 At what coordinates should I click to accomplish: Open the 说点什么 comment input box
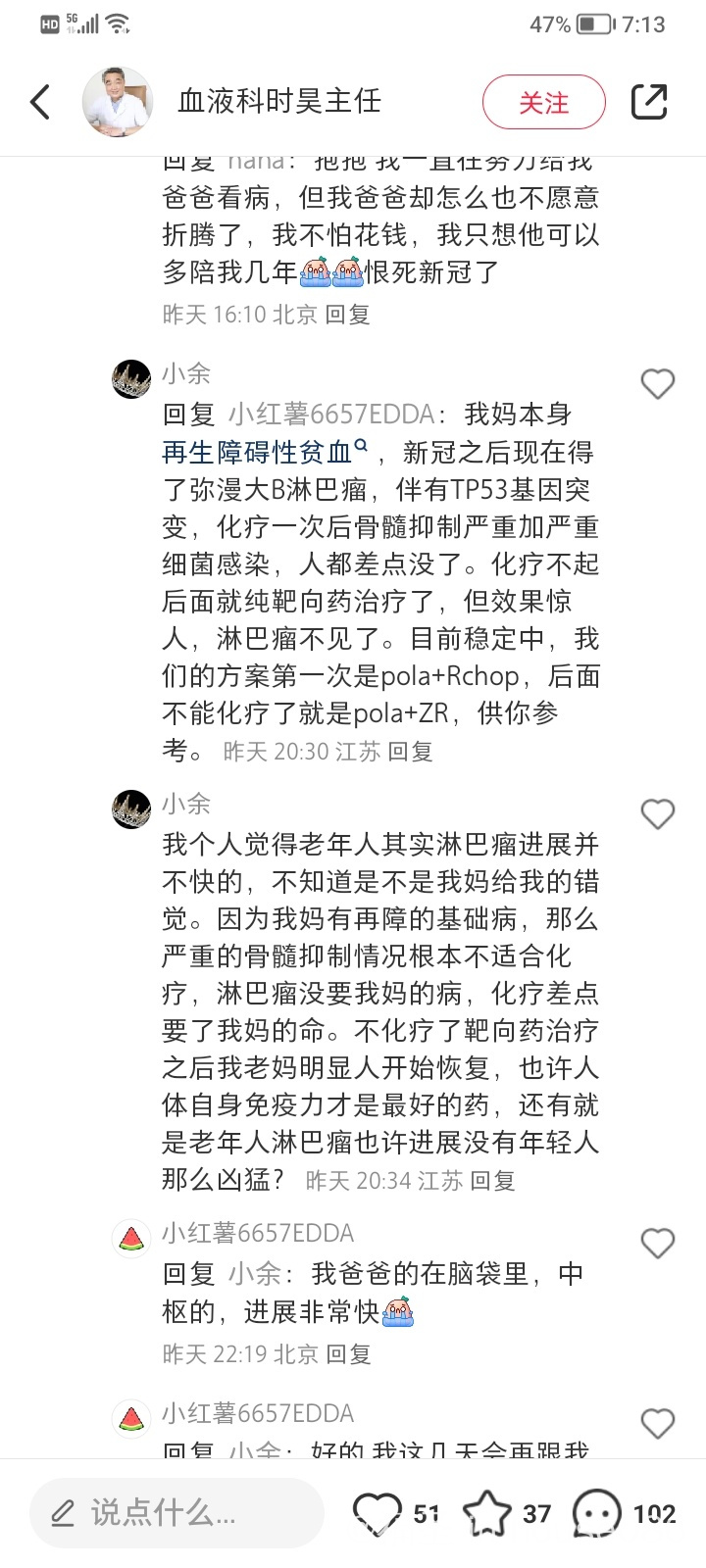(x=176, y=1513)
